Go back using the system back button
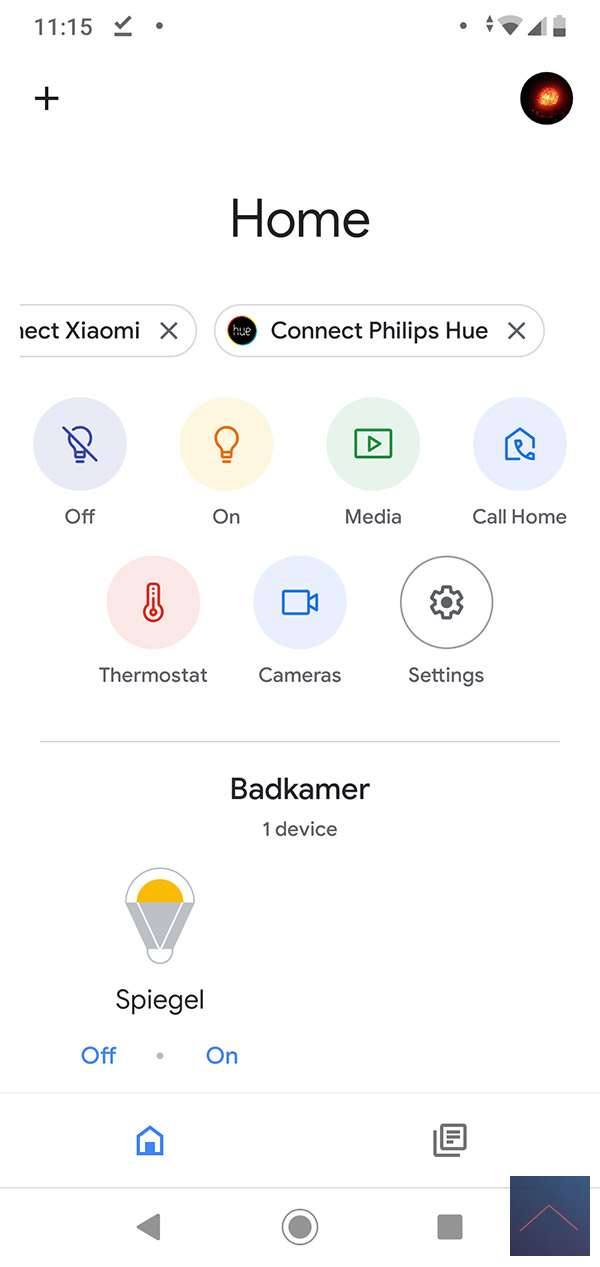The width and height of the screenshot is (600, 1267). 149,1226
